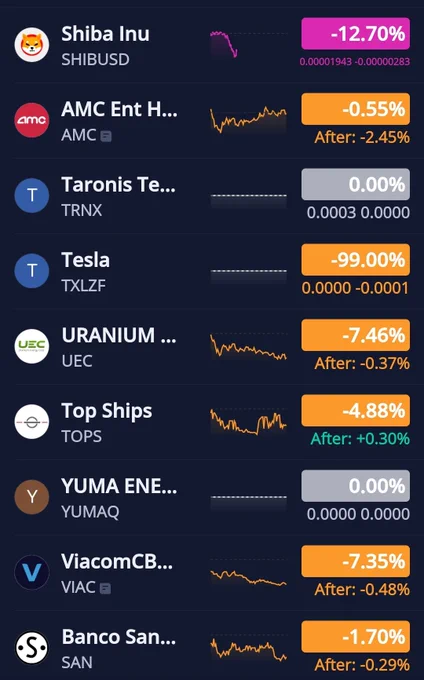Open the Shiba Inu SHIBUSD row
The height and width of the screenshot is (680, 424).
tap(212, 45)
